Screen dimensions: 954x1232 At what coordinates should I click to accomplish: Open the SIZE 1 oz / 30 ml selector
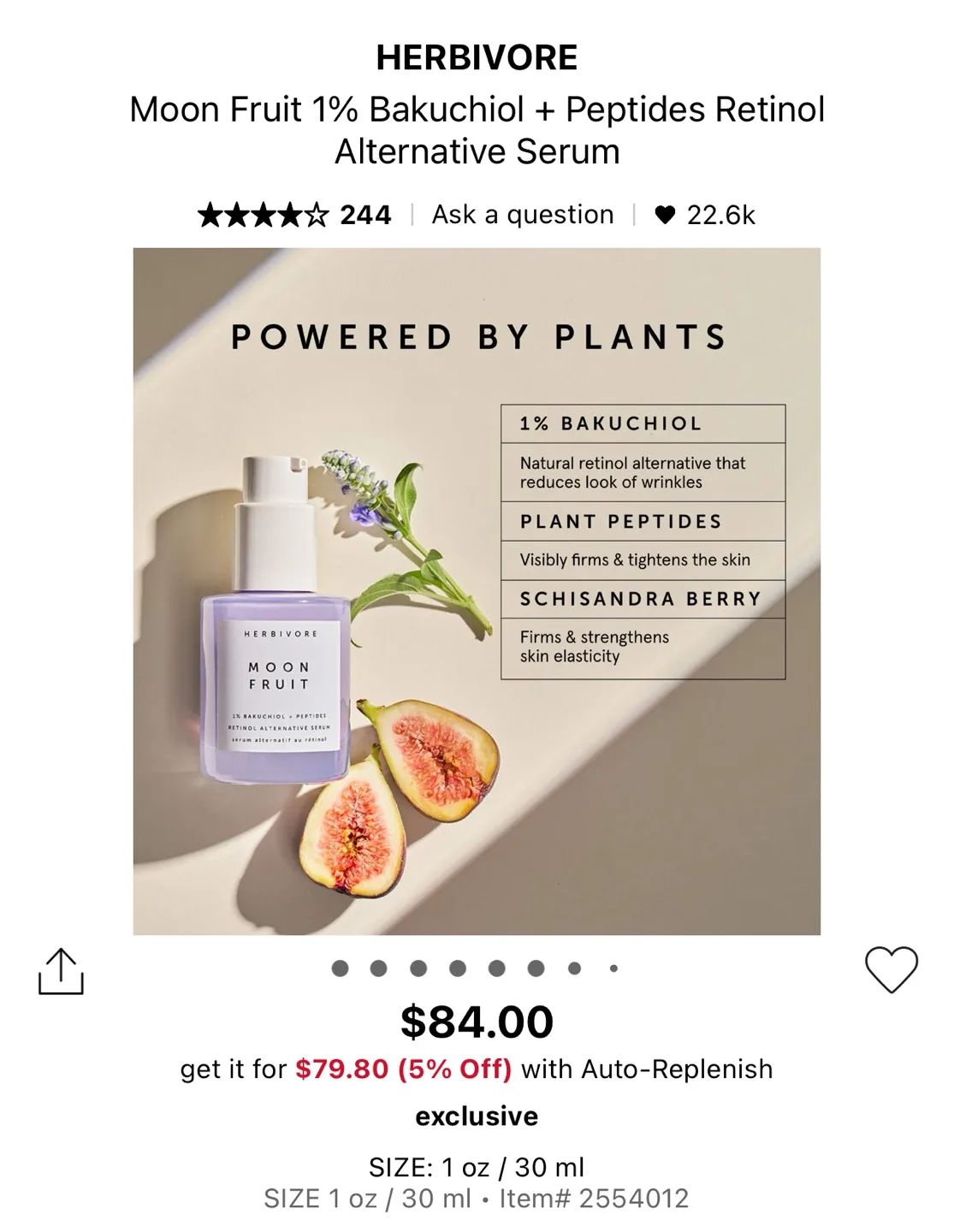[477, 1164]
